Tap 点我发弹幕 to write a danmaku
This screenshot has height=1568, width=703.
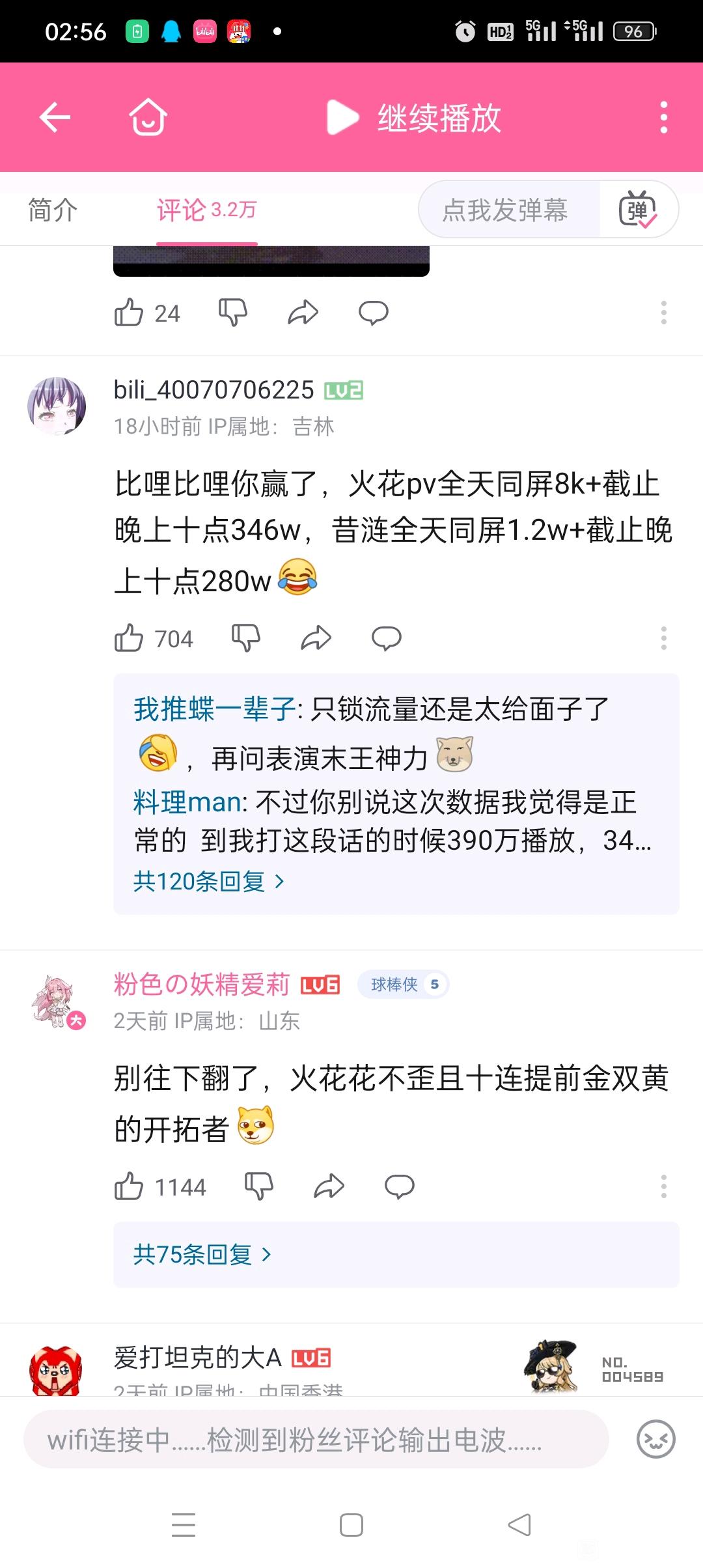pyautogui.click(x=505, y=210)
